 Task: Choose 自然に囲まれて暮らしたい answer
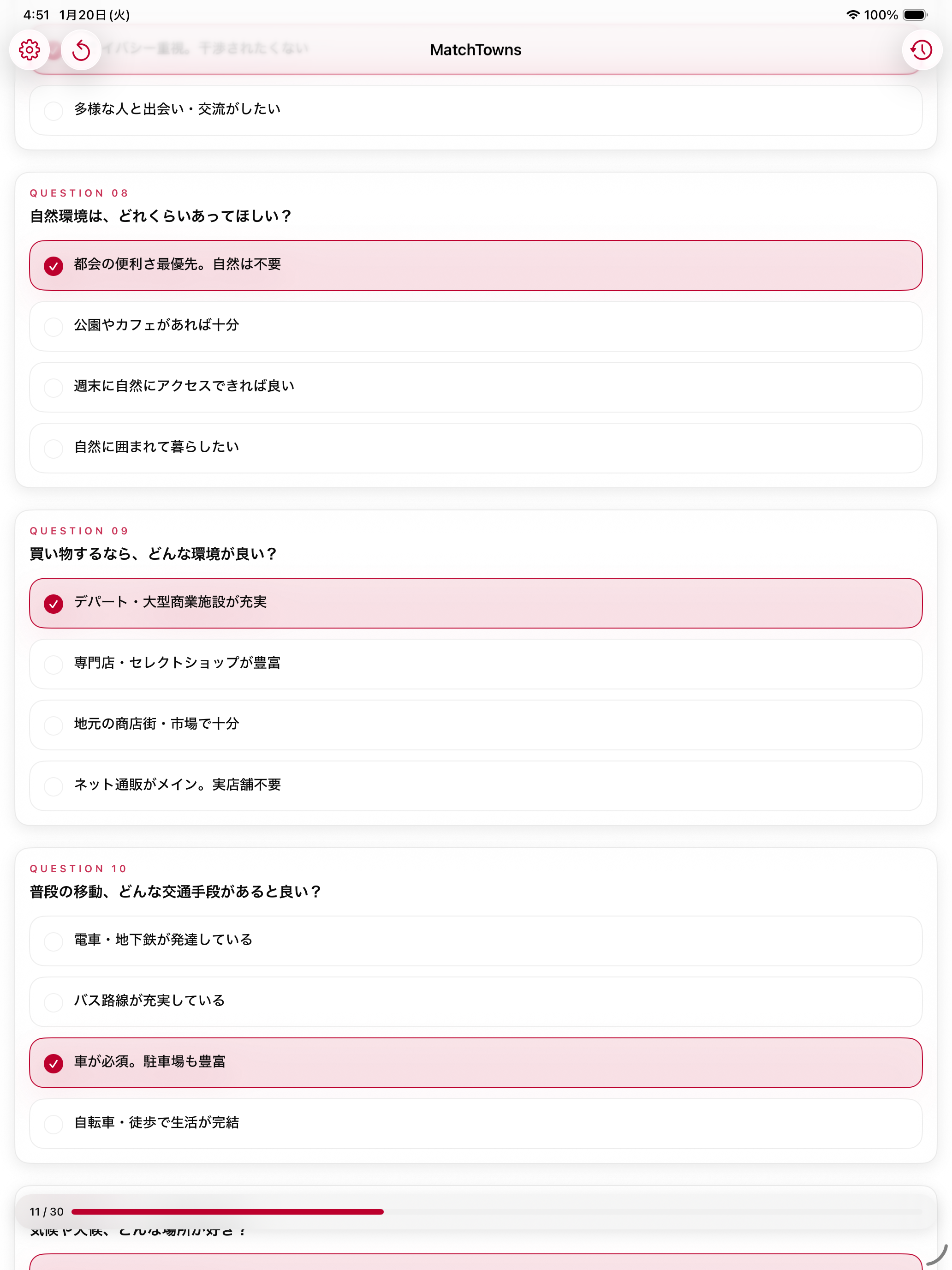click(x=476, y=448)
